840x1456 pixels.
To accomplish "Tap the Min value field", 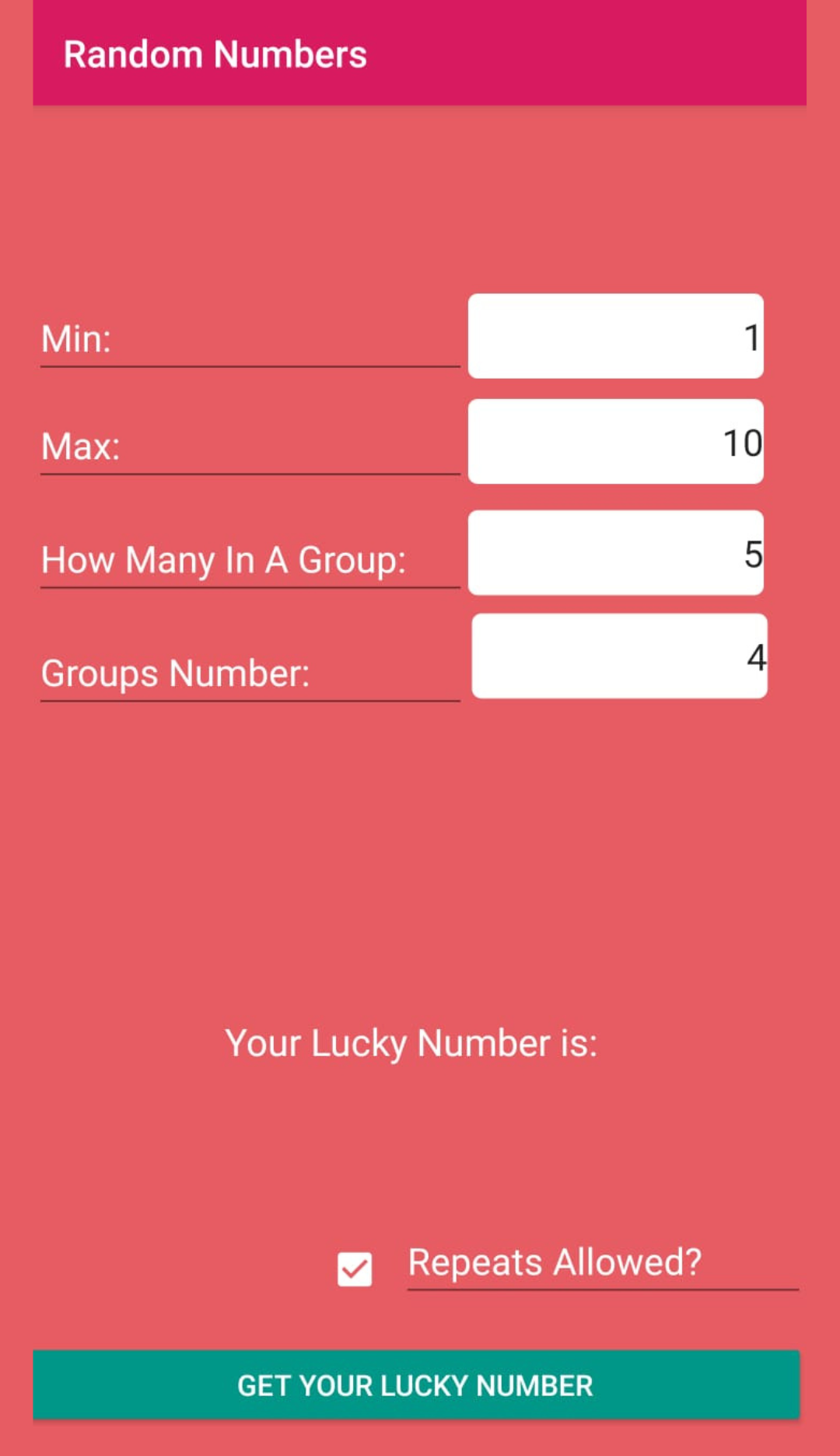I will point(615,336).
